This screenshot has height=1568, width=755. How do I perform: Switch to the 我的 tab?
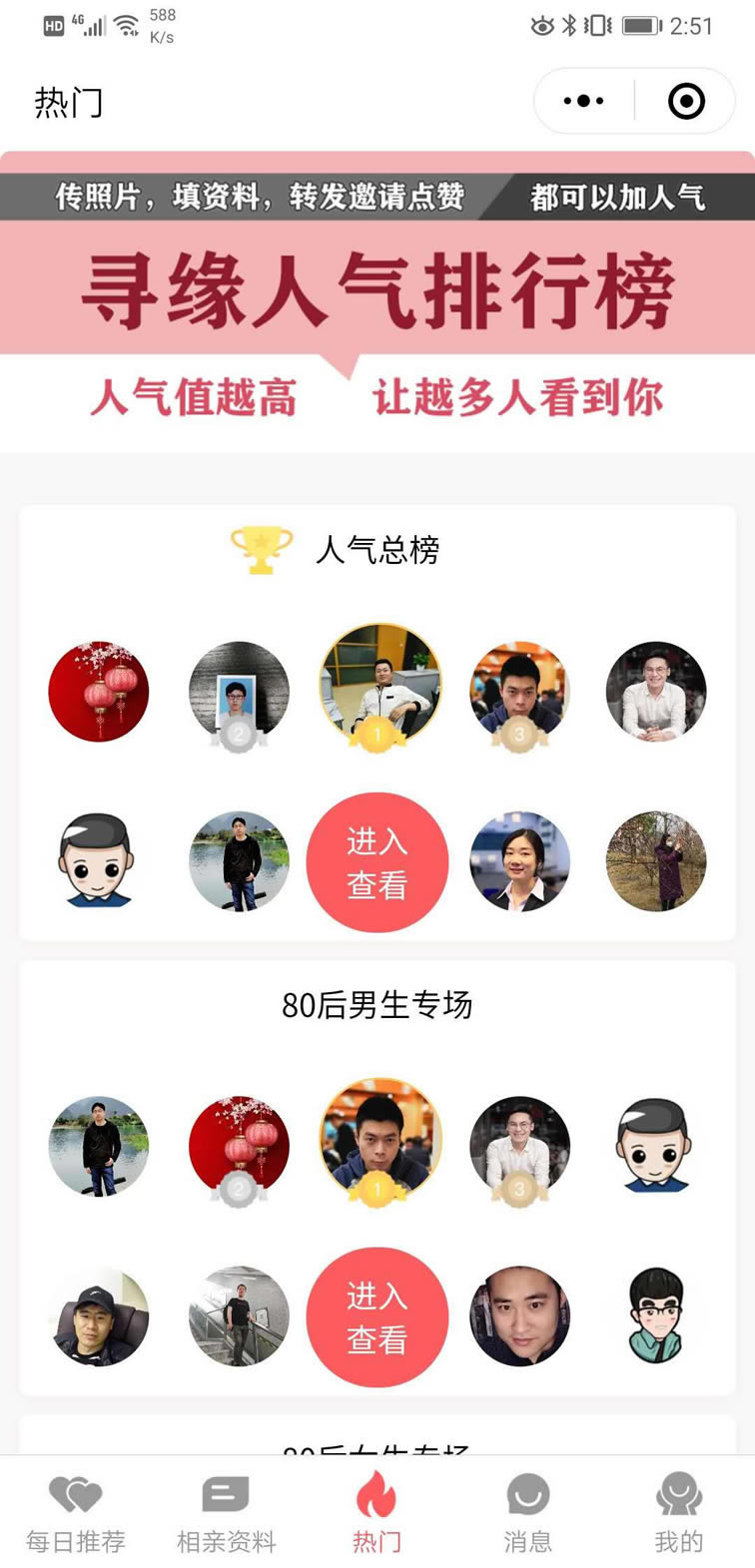pos(679,1514)
